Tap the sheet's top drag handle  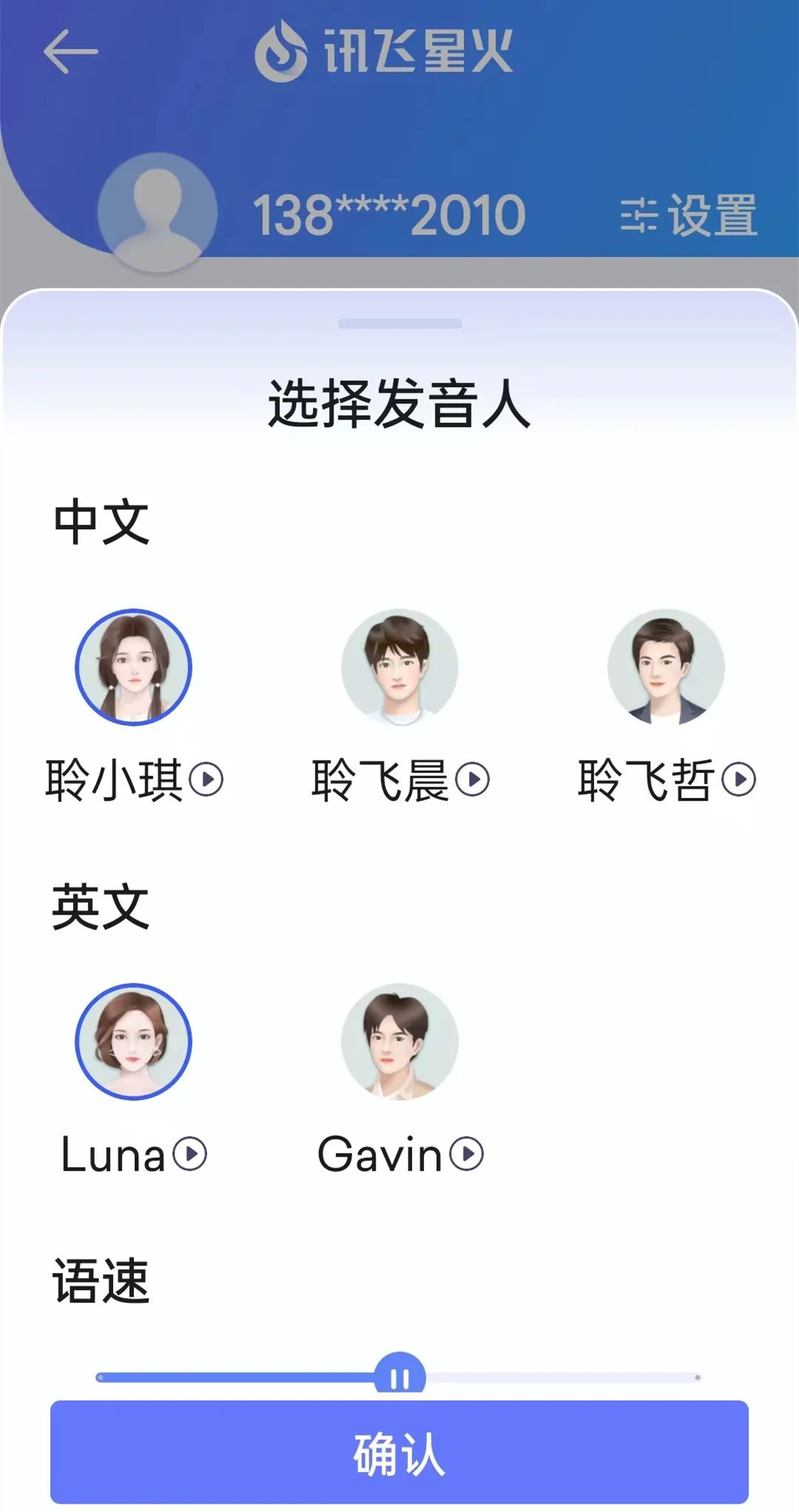pyautogui.click(x=399, y=323)
